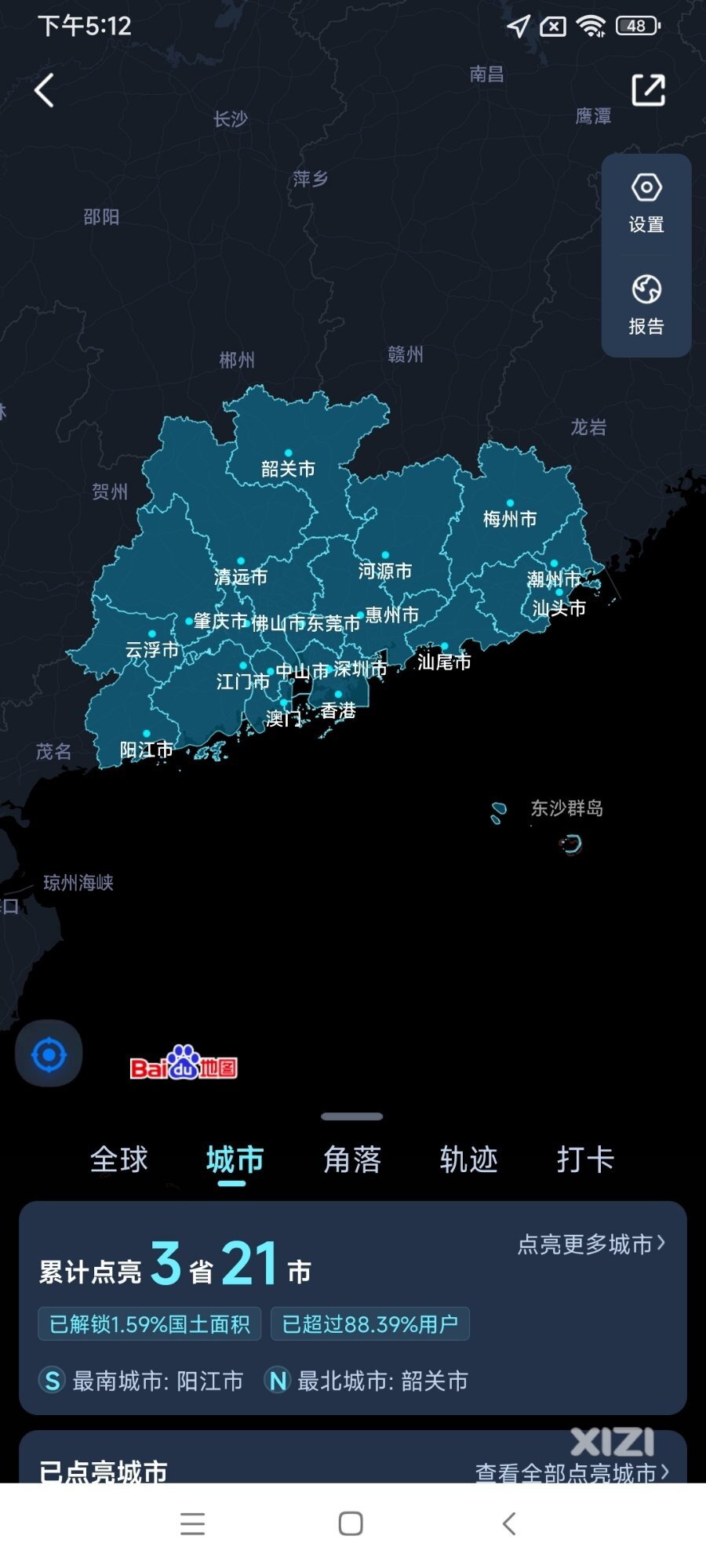The width and height of the screenshot is (706, 1568).
Task: Switch to the 打卡 tab
Action: (584, 1159)
